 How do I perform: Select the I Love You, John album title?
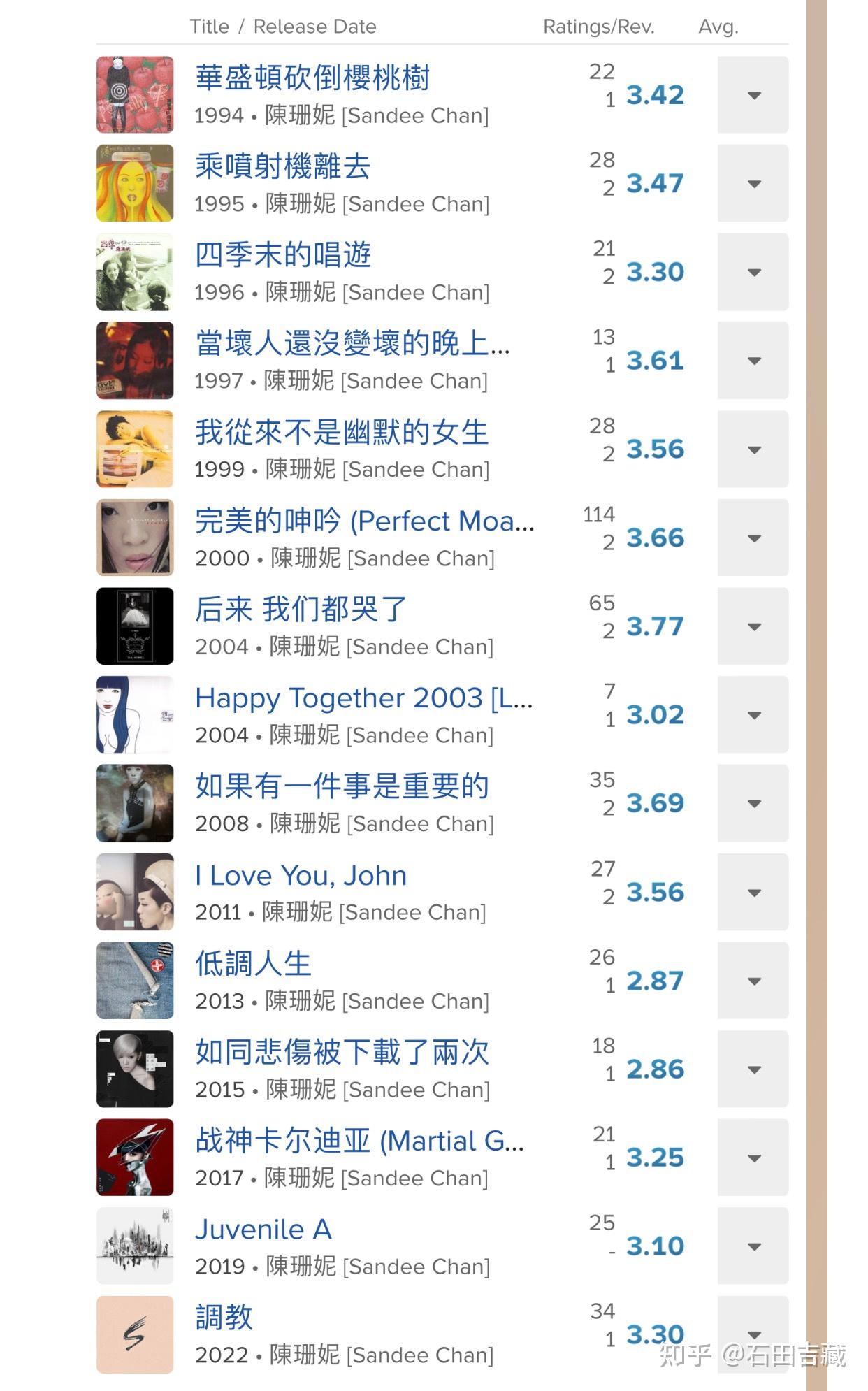[x=301, y=874]
